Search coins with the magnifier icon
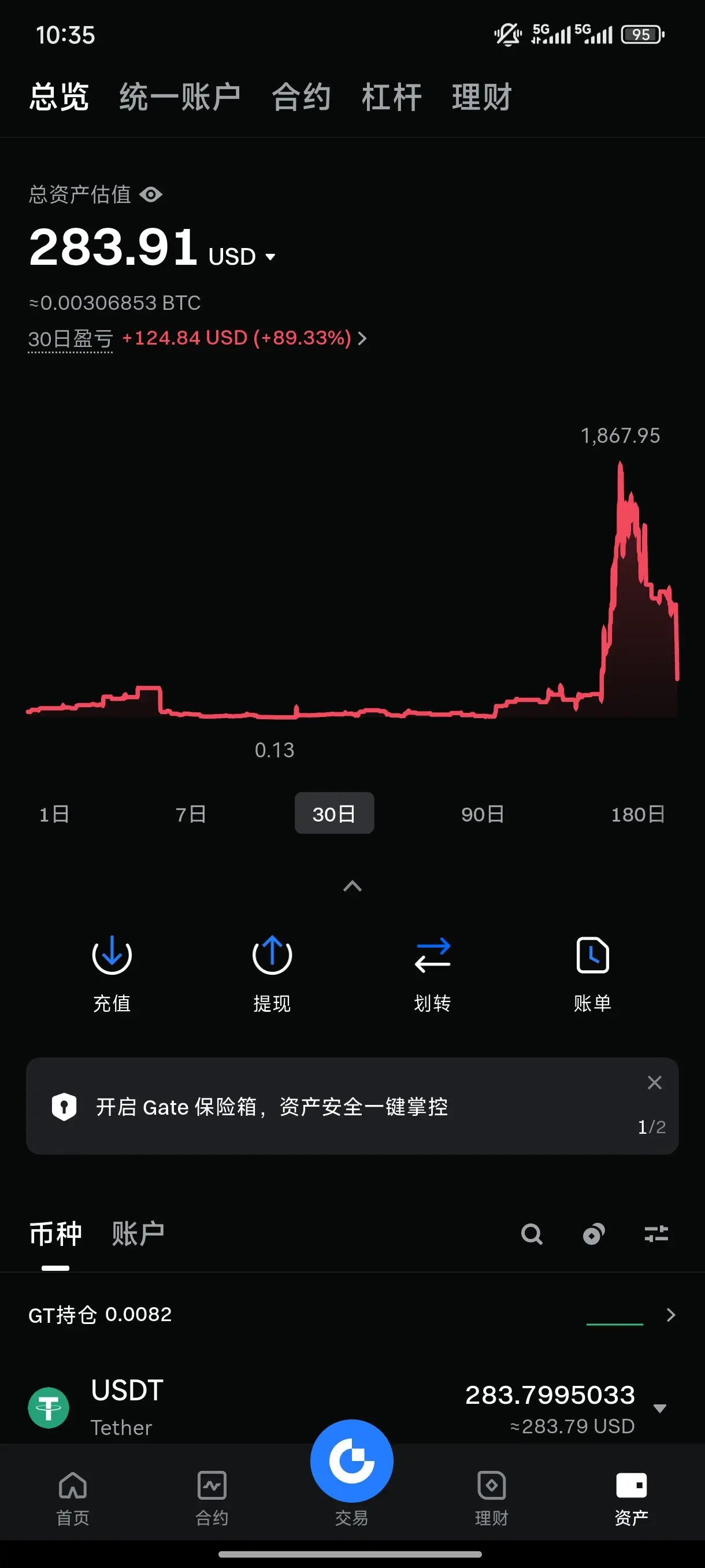The width and height of the screenshot is (705, 1568). pos(532,1234)
